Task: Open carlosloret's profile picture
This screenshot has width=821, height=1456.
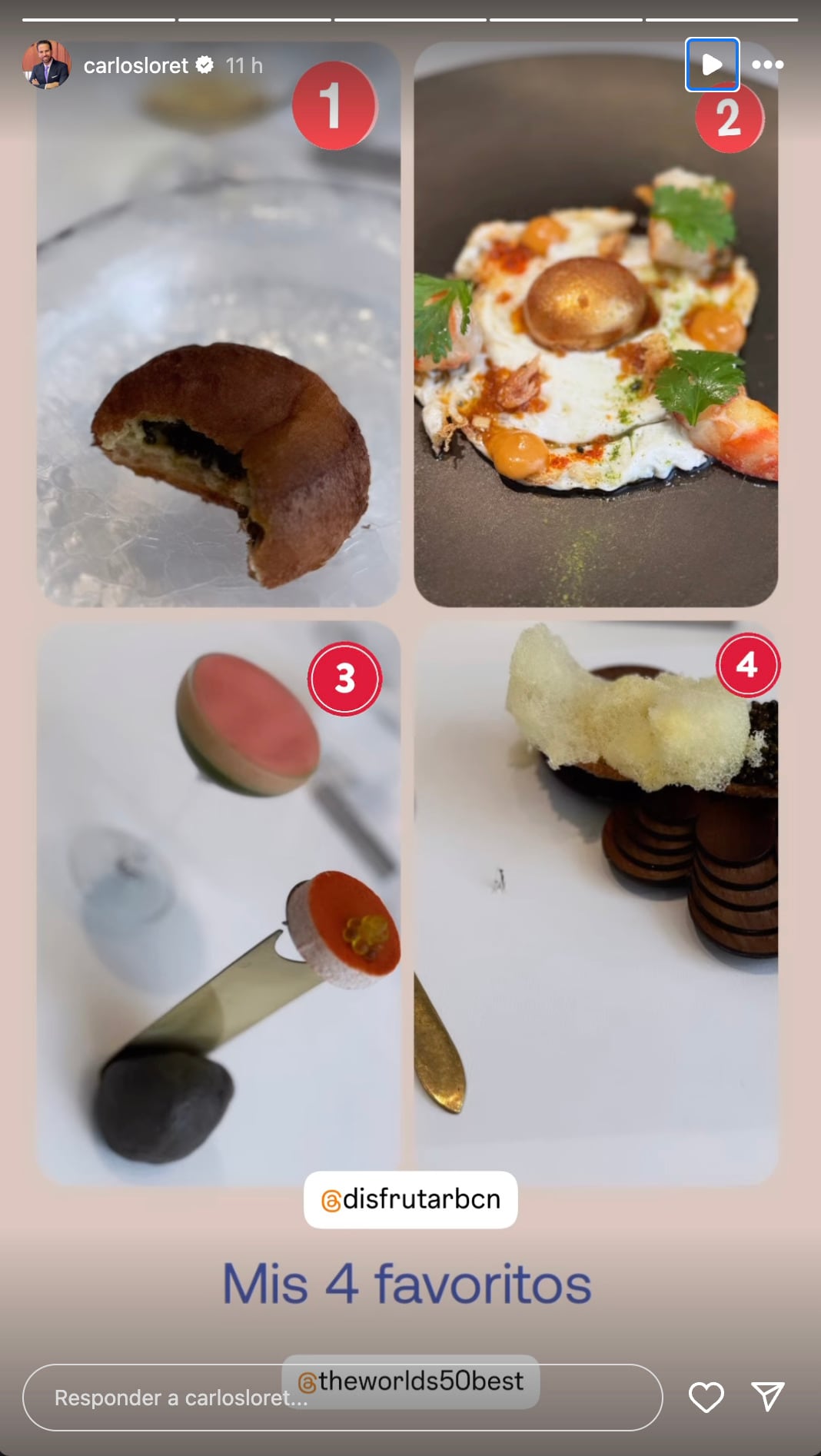Action: tap(46, 65)
